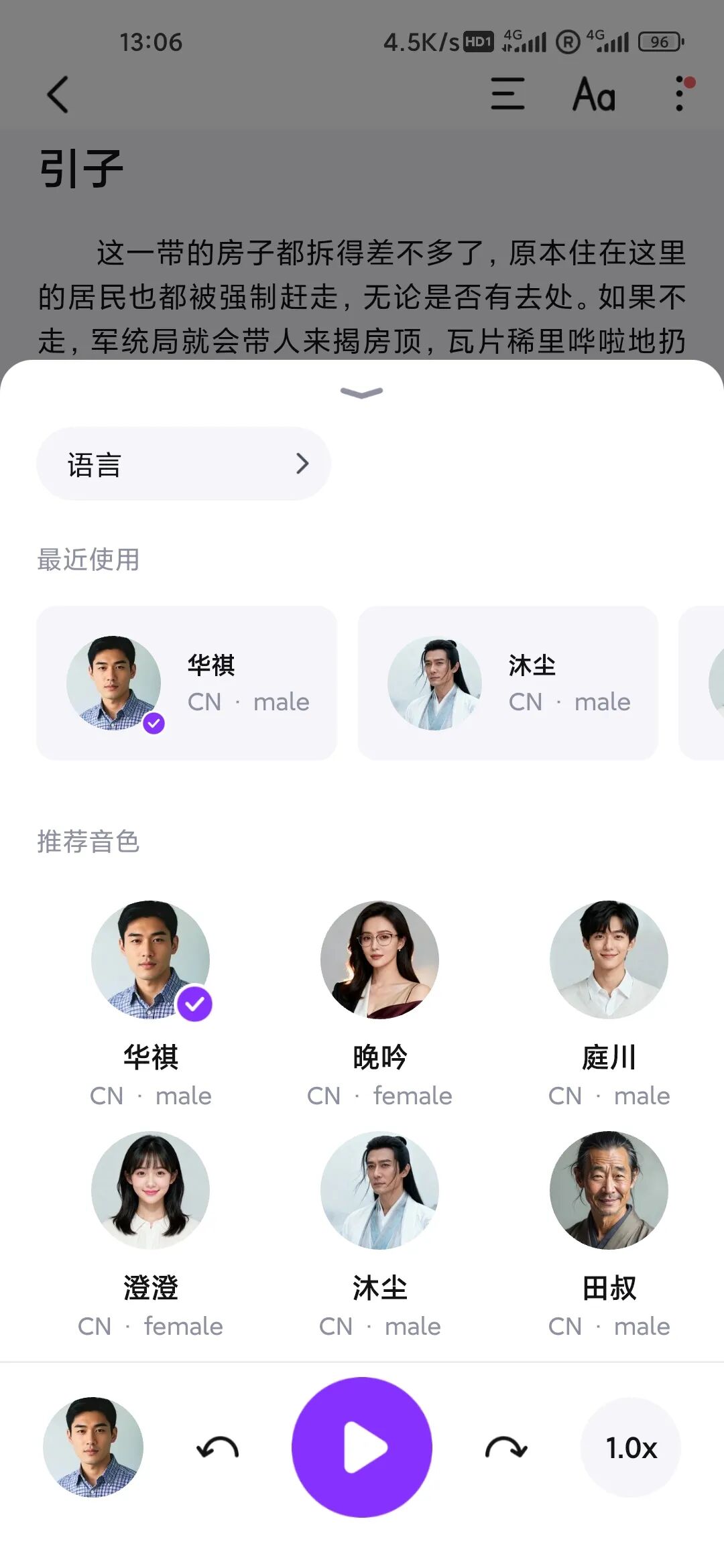Go back with the top-left arrow
The width and height of the screenshot is (724, 1568).
(58, 94)
